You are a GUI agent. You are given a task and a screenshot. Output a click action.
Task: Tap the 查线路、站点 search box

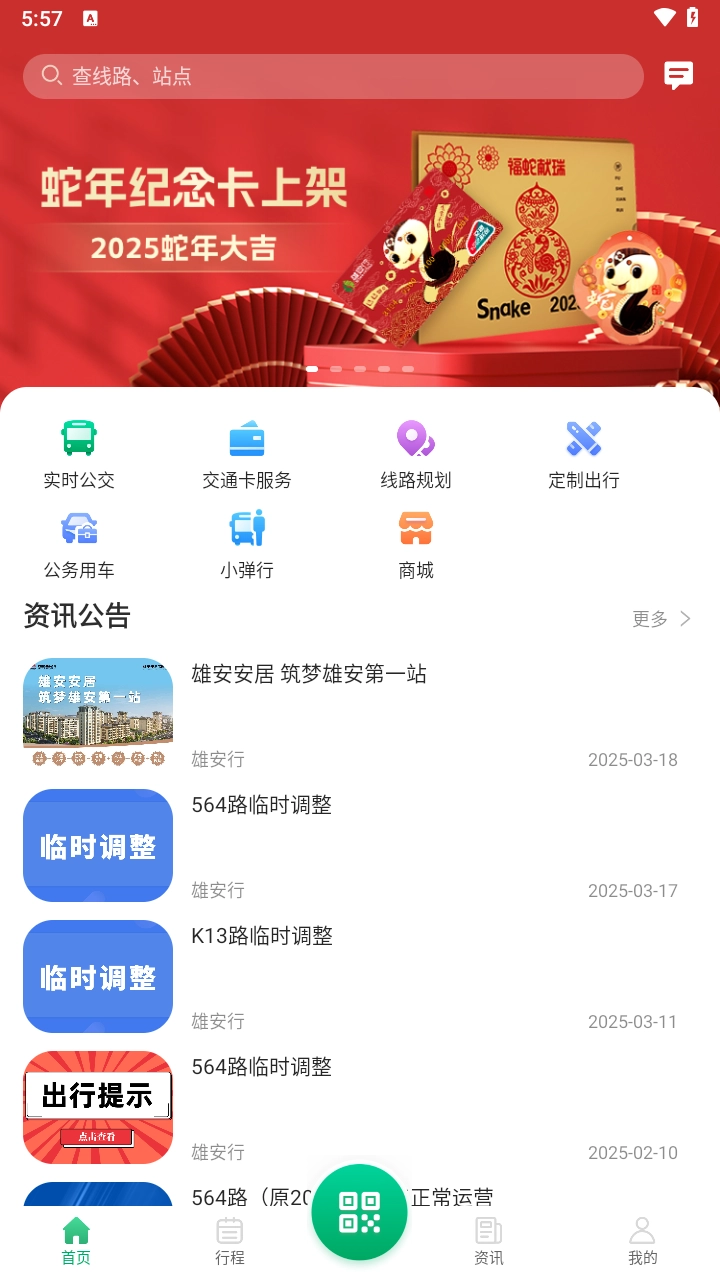point(333,76)
